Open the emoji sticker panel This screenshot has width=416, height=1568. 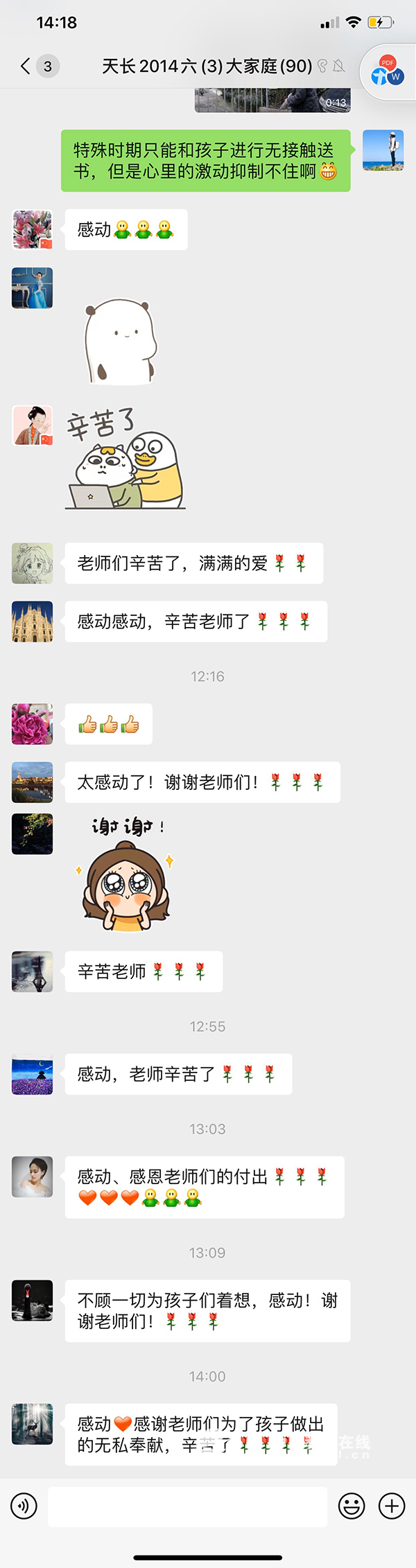tap(352, 1506)
